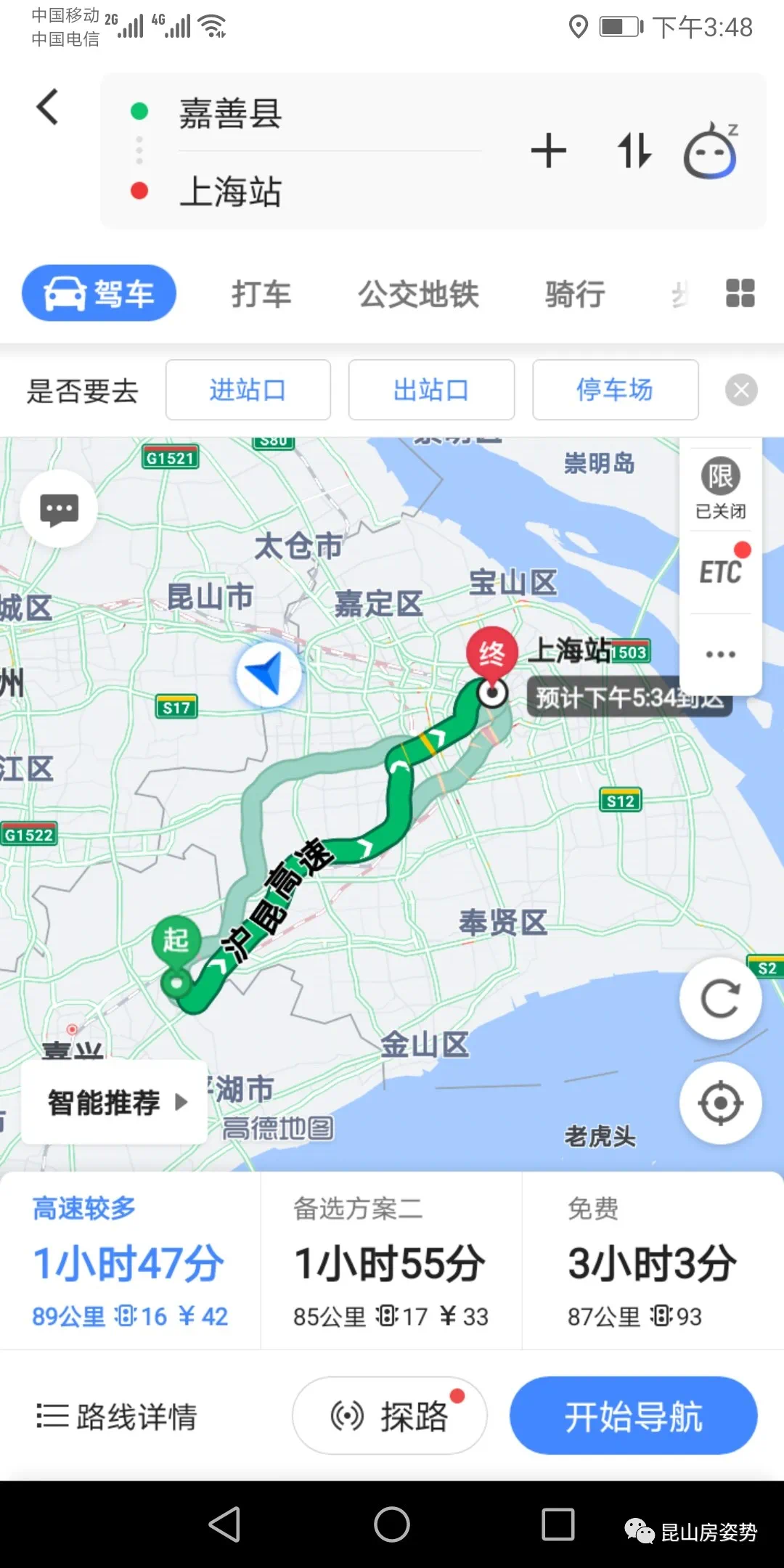Select the 停车场 chip

click(x=615, y=390)
